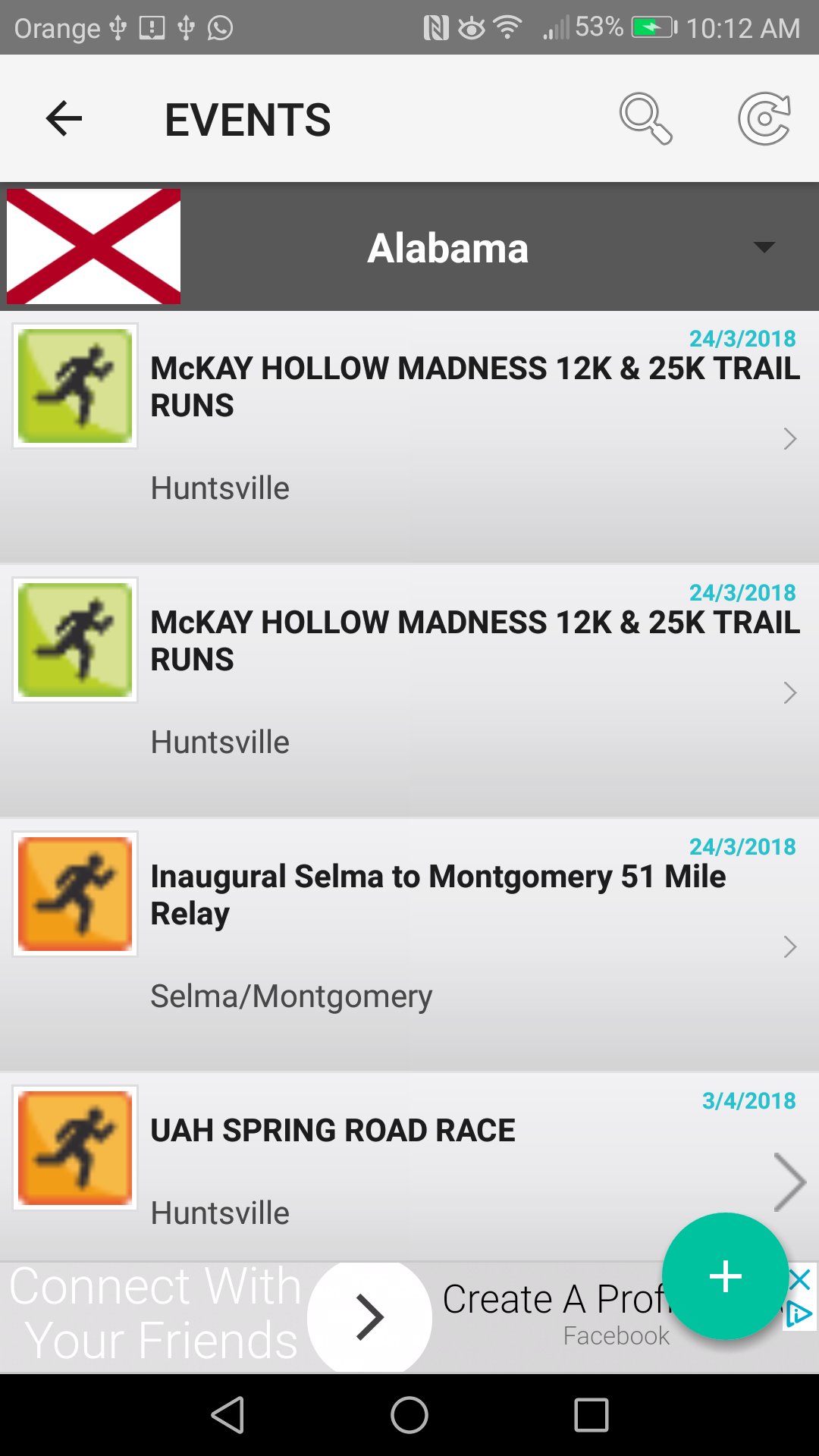Image resolution: width=819 pixels, height=1456 pixels.
Task: Open the search icon
Action: [645, 118]
